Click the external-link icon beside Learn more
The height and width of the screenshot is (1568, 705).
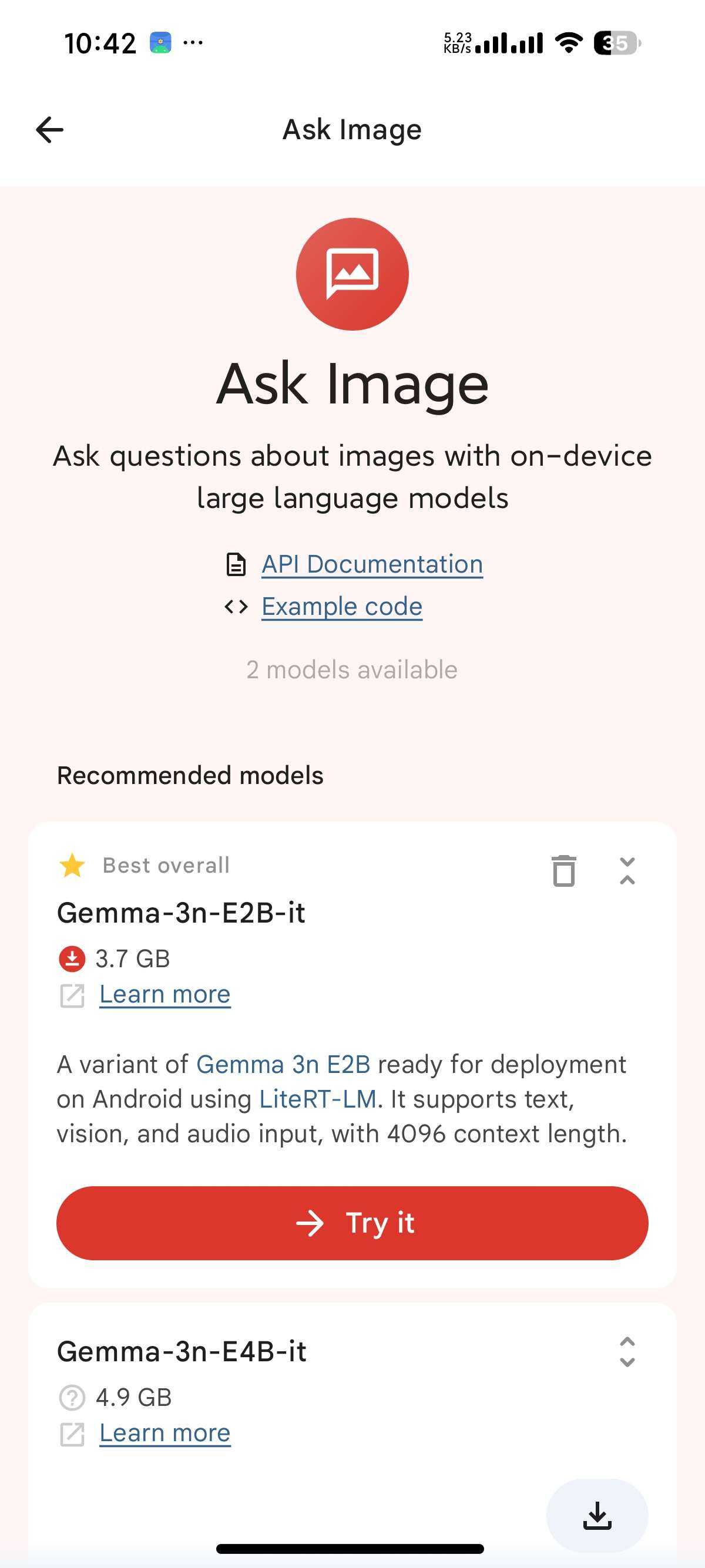(71, 994)
